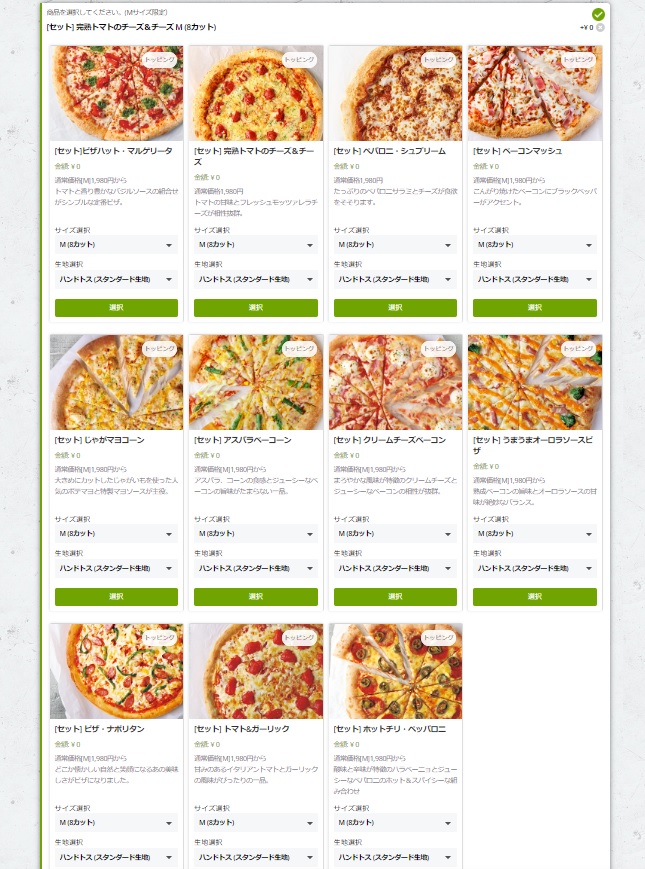The image size is (645, 869).
Task: Select the ベーコンマッシュ set pizza
Action: (534, 308)
